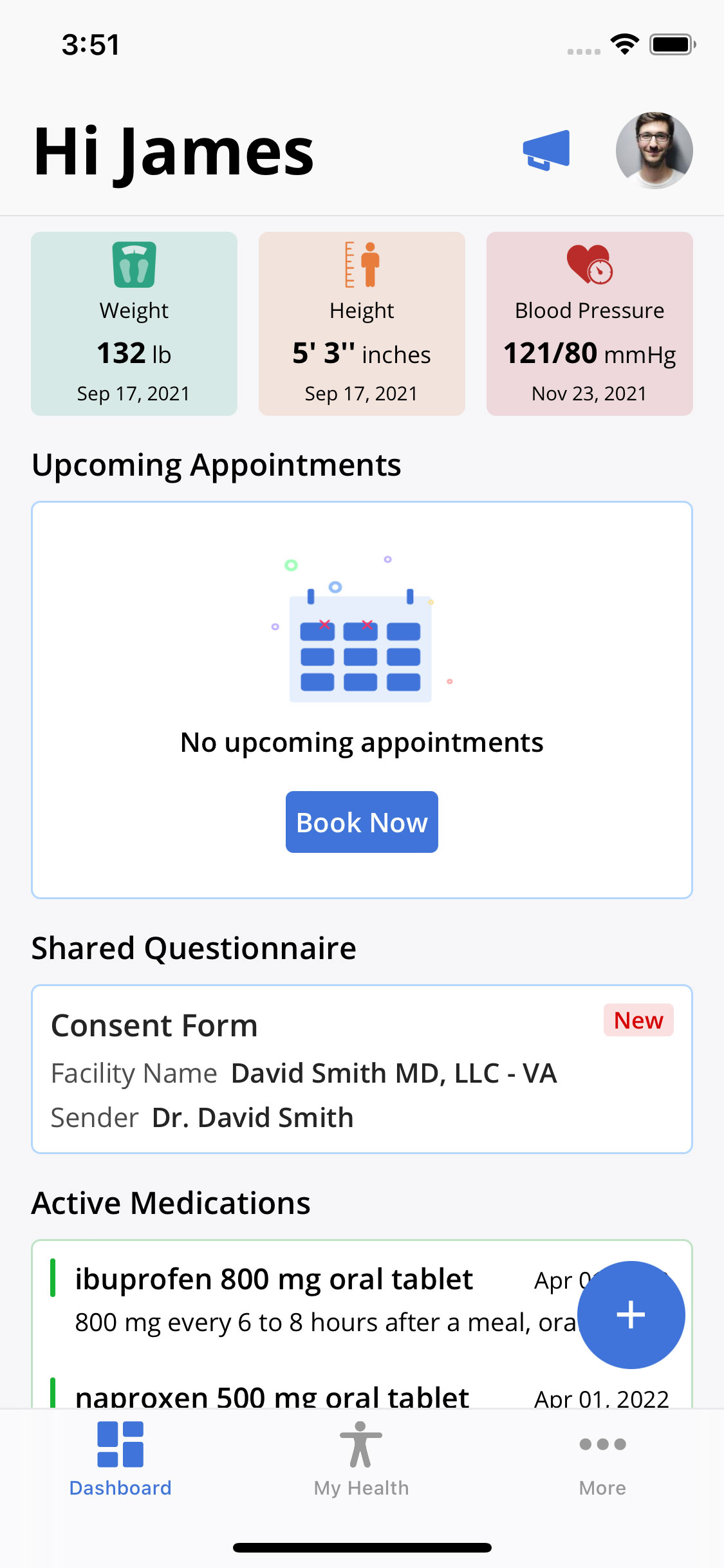This screenshot has width=724, height=1568.
Task: Click the New badge on Consent Form
Action: pyautogui.click(x=638, y=1020)
